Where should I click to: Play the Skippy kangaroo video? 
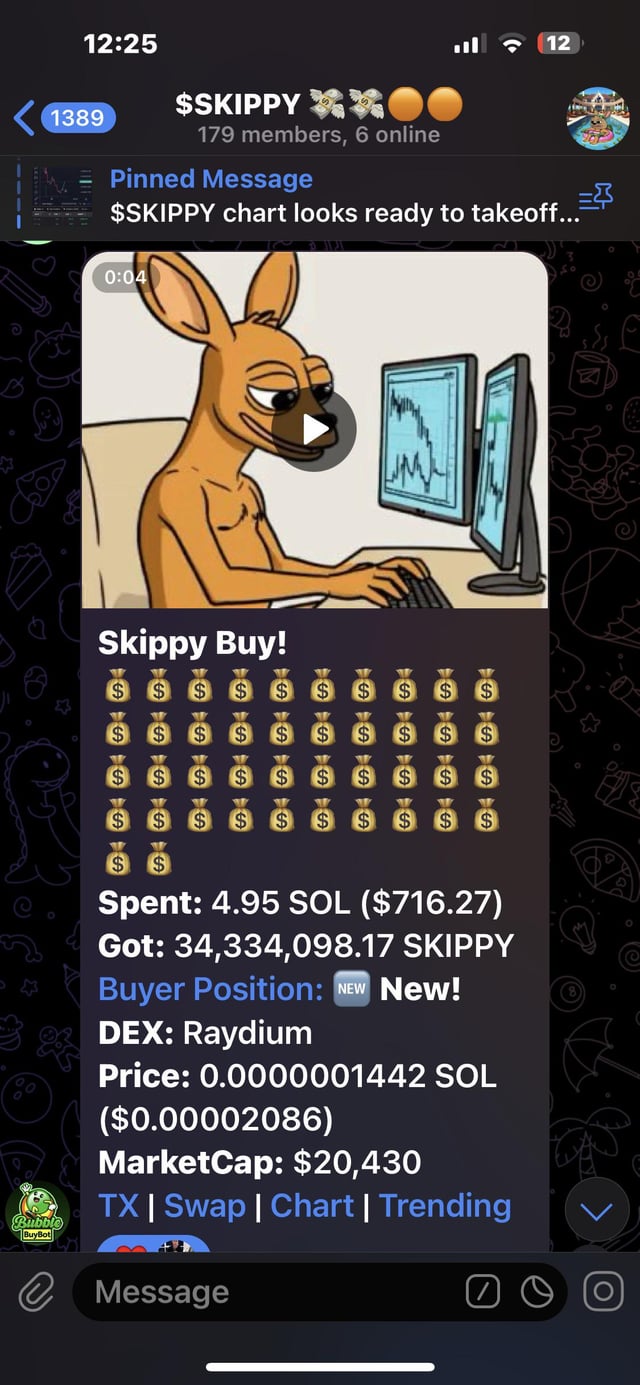pos(315,430)
